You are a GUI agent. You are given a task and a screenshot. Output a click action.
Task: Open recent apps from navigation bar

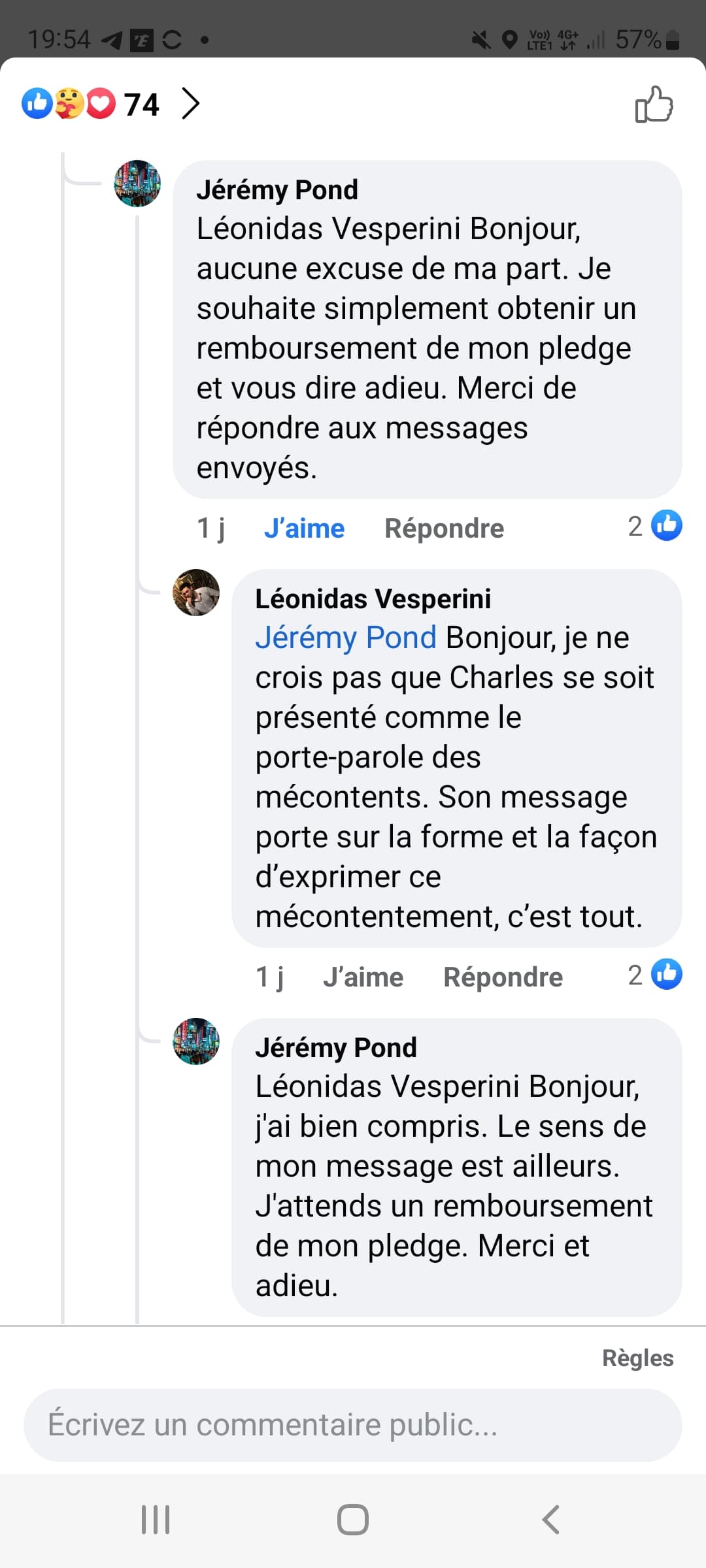(x=156, y=1520)
